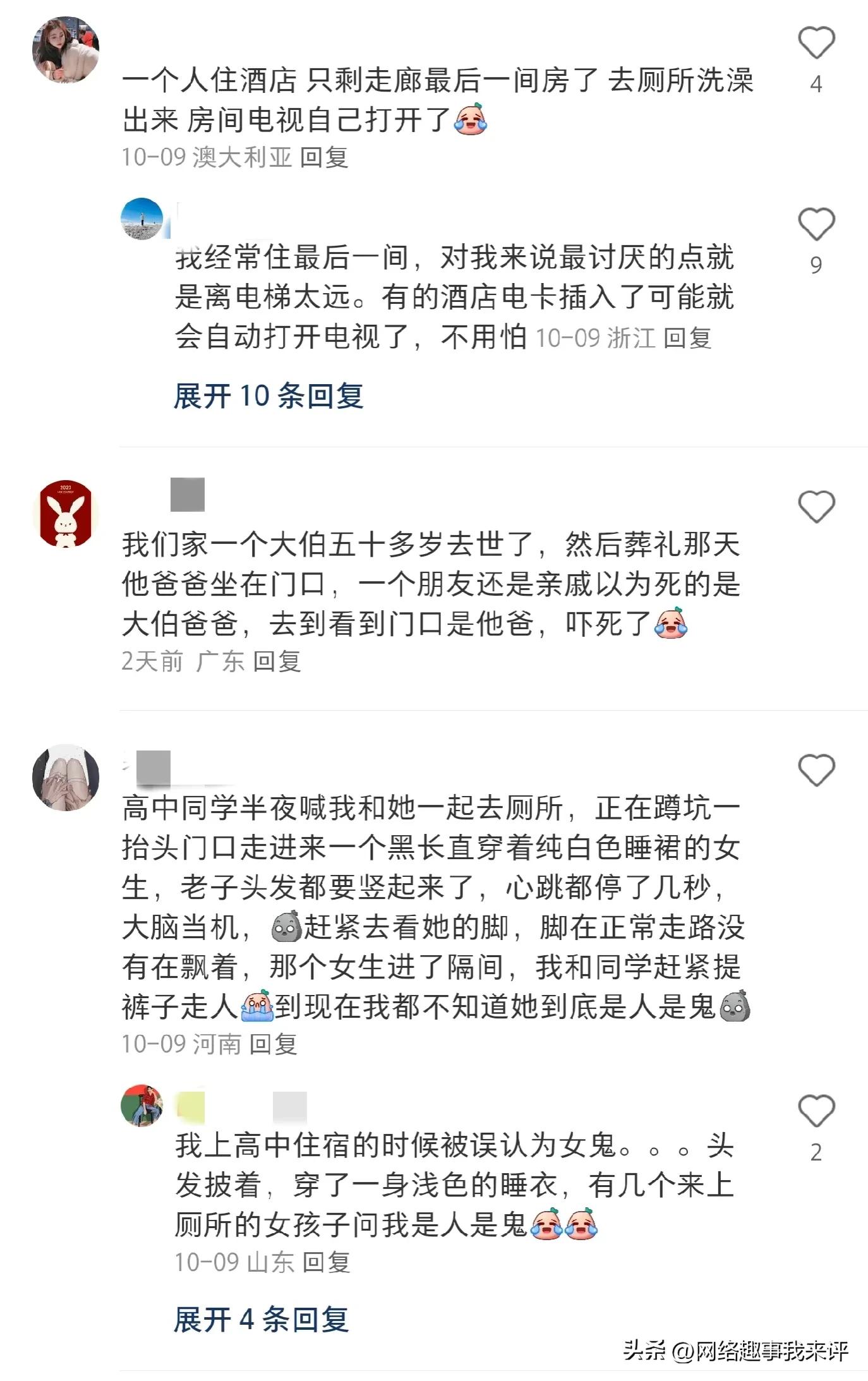View the Shandong replier's avatar profile
This screenshot has height=1381, width=868.
click(142, 1106)
